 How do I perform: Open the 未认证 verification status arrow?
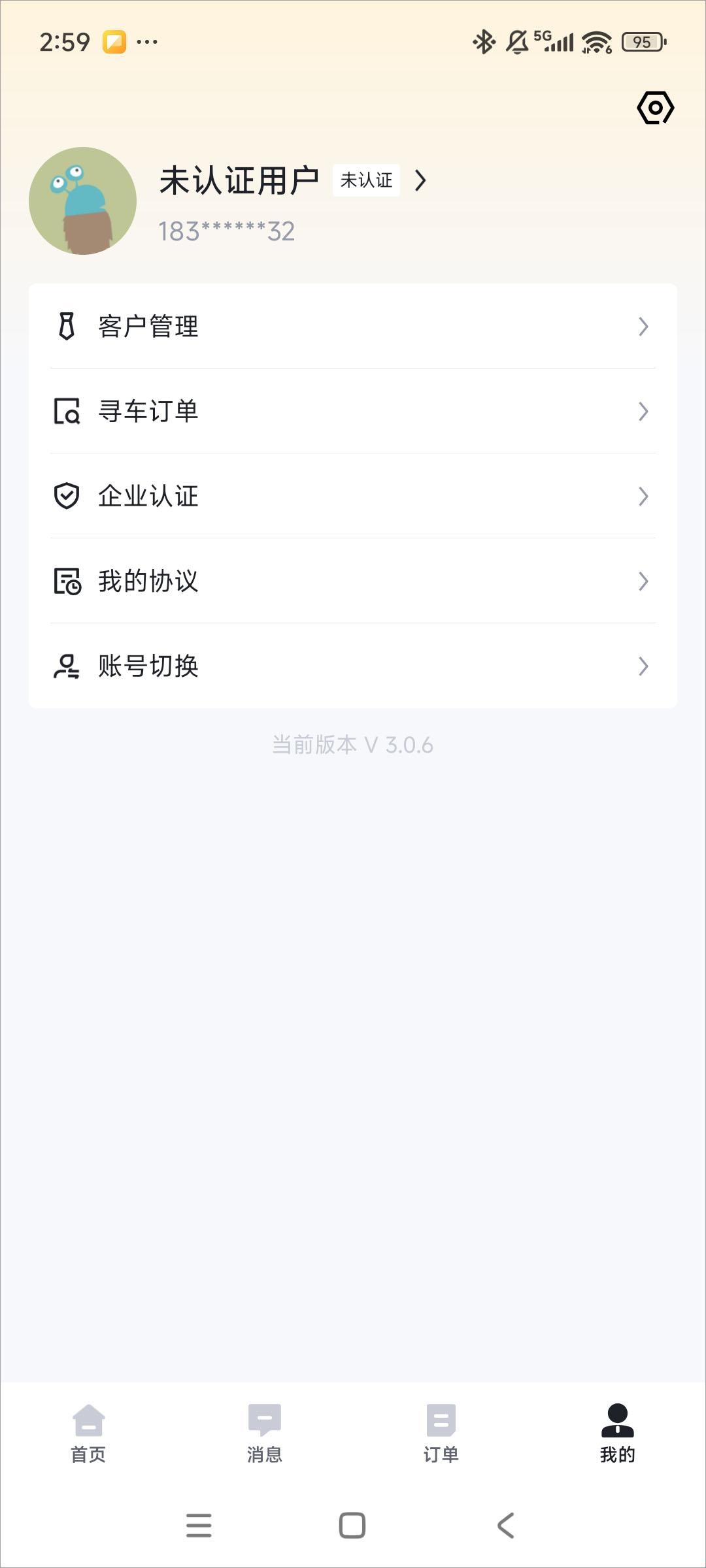click(x=420, y=180)
